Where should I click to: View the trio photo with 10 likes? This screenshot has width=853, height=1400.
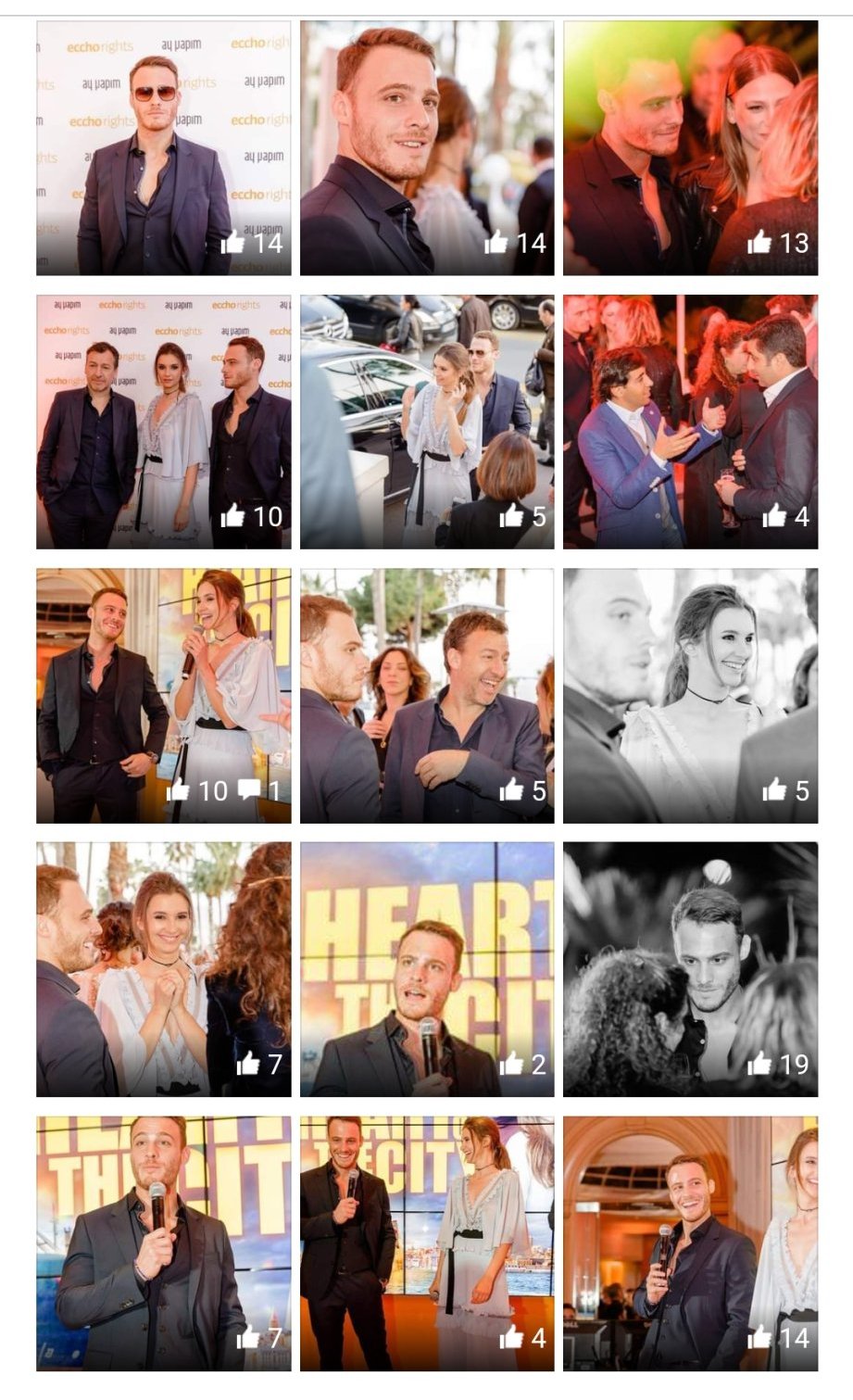163,422
